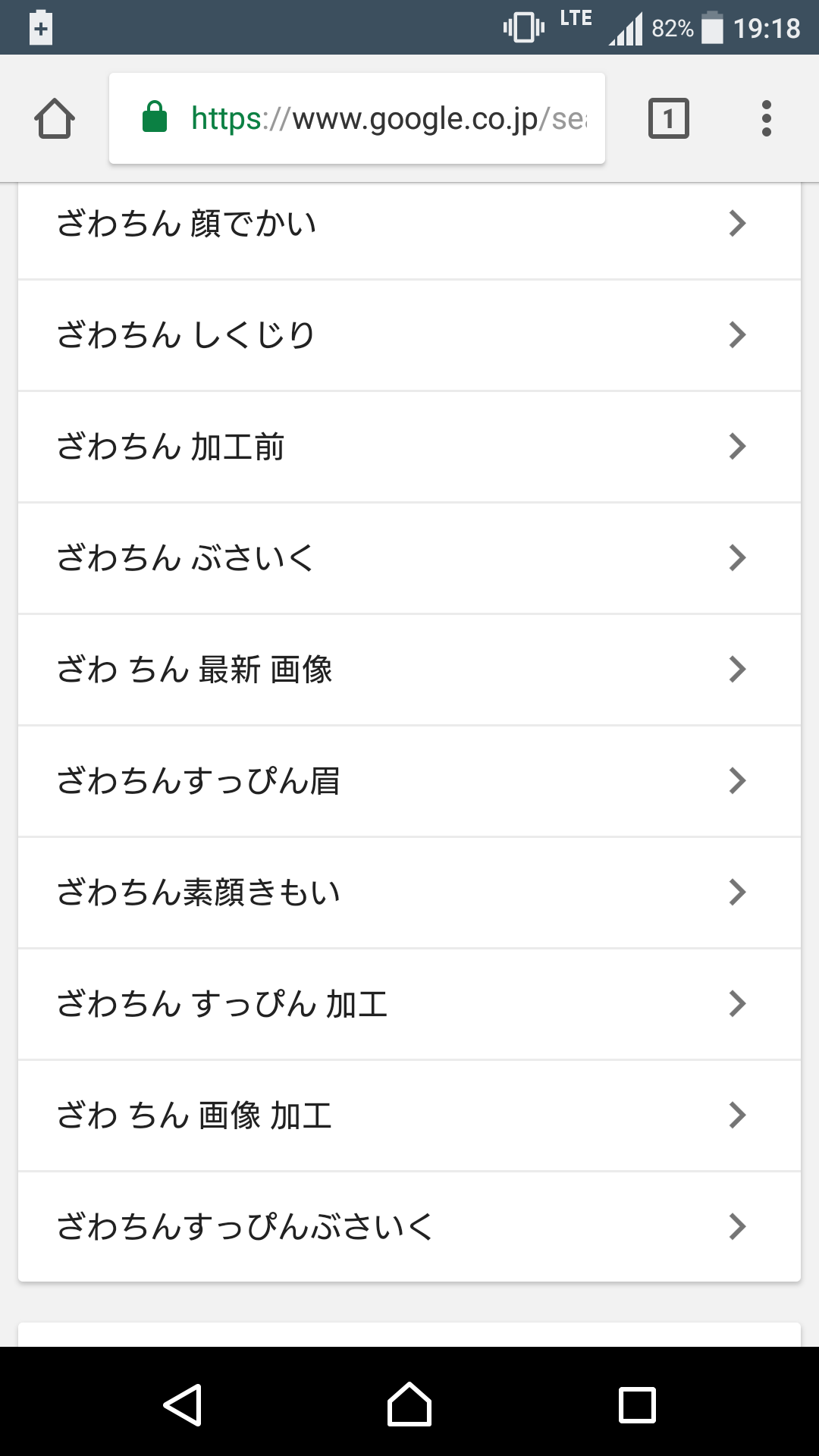Viewport: 819px width, 1456px height.
Task: Select the ざわちんすっぴん眉 suggestion
Action: (x=409, y=781)
